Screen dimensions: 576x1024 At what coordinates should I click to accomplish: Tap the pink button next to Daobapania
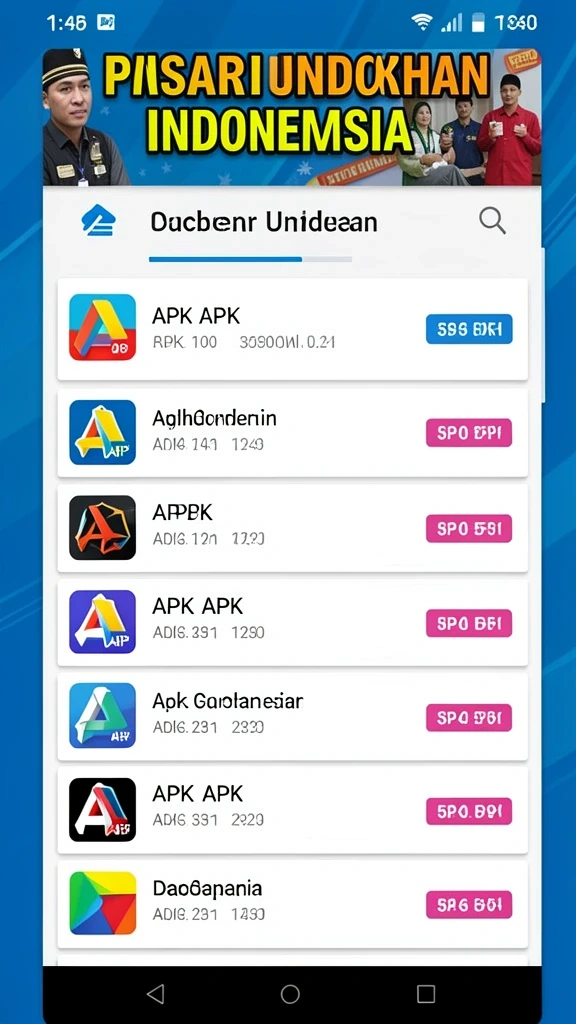coord(469,905)
